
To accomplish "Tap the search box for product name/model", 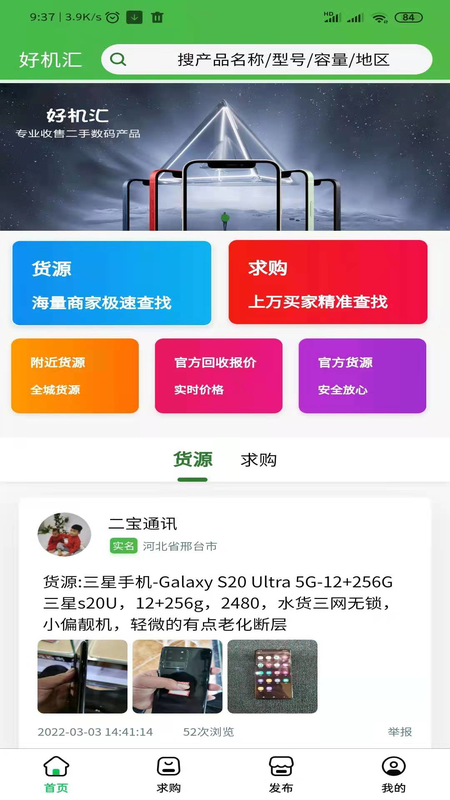I will [267, 60].
